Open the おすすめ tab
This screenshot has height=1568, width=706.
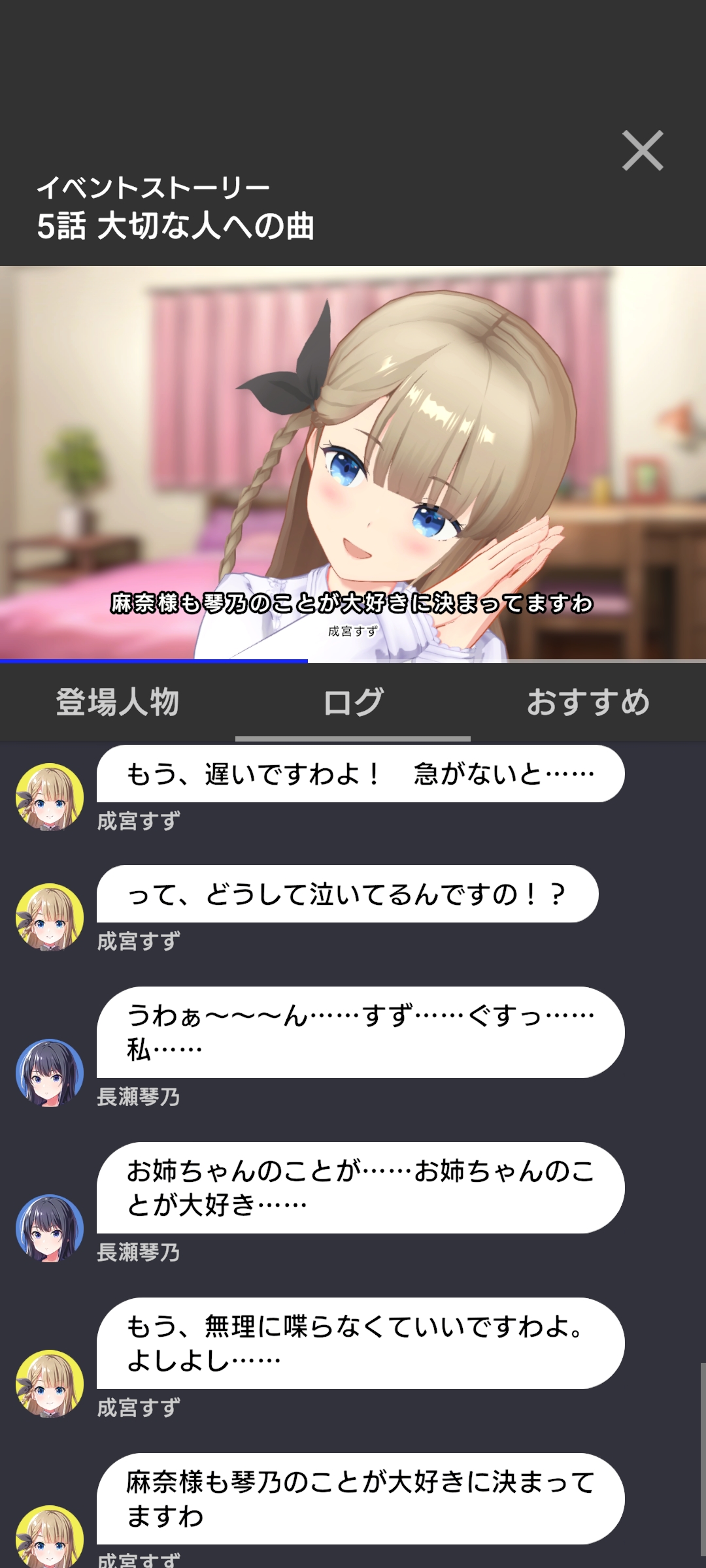tap(588, 702)
